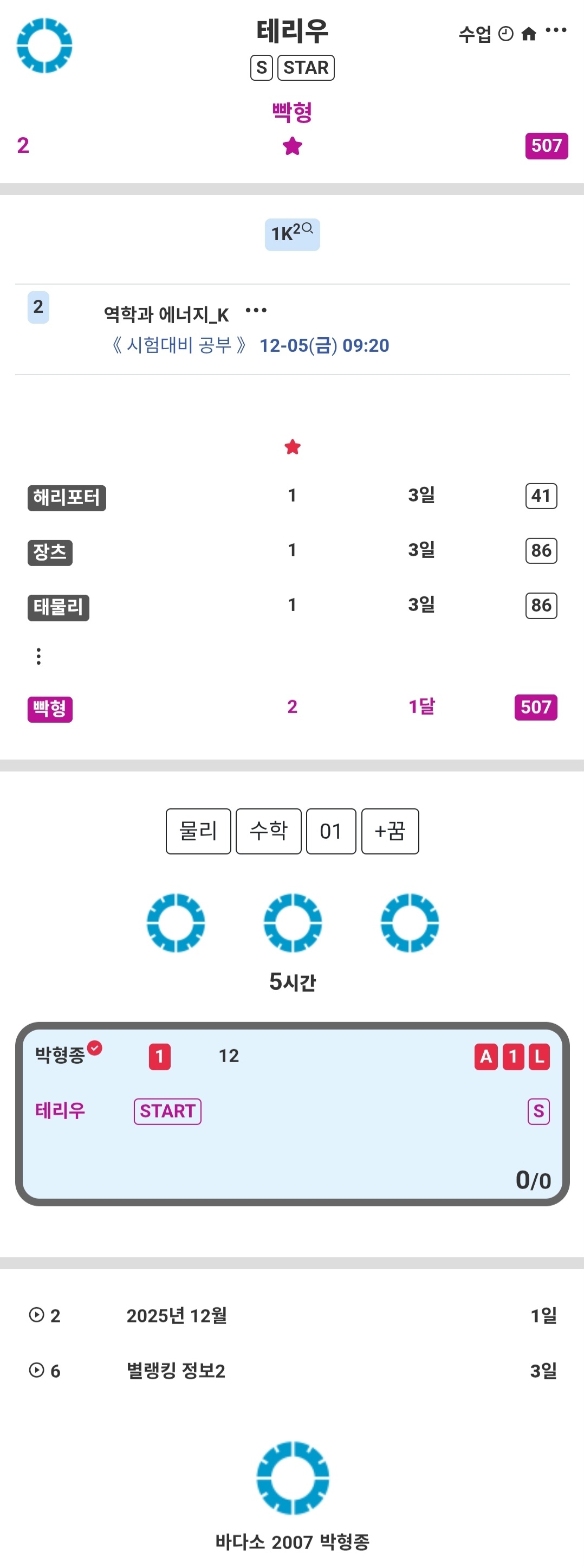Open the 2025년 12월 entry
This screenshot has height=1568, width=584.
292,1315
